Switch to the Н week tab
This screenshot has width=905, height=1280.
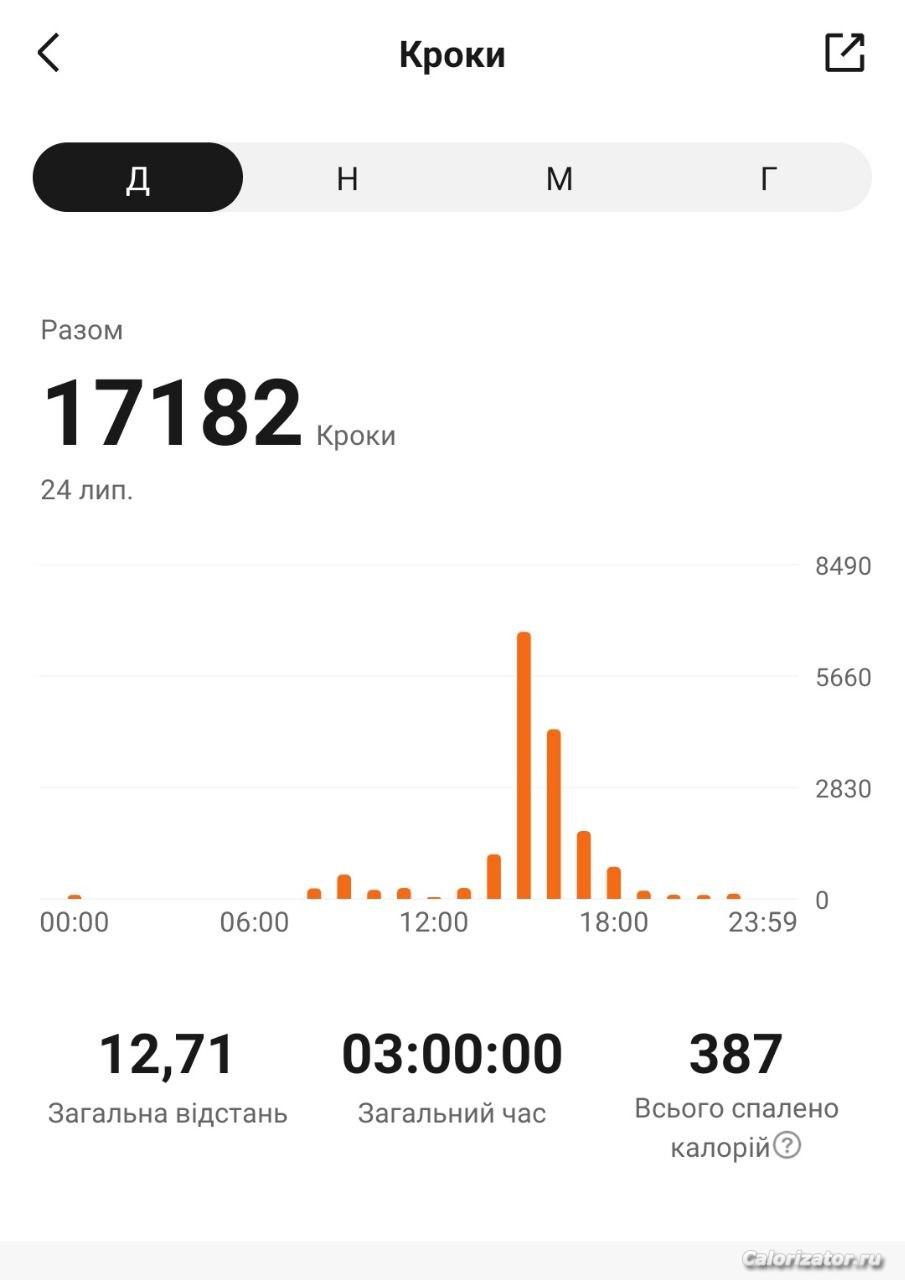click(347, 178)
